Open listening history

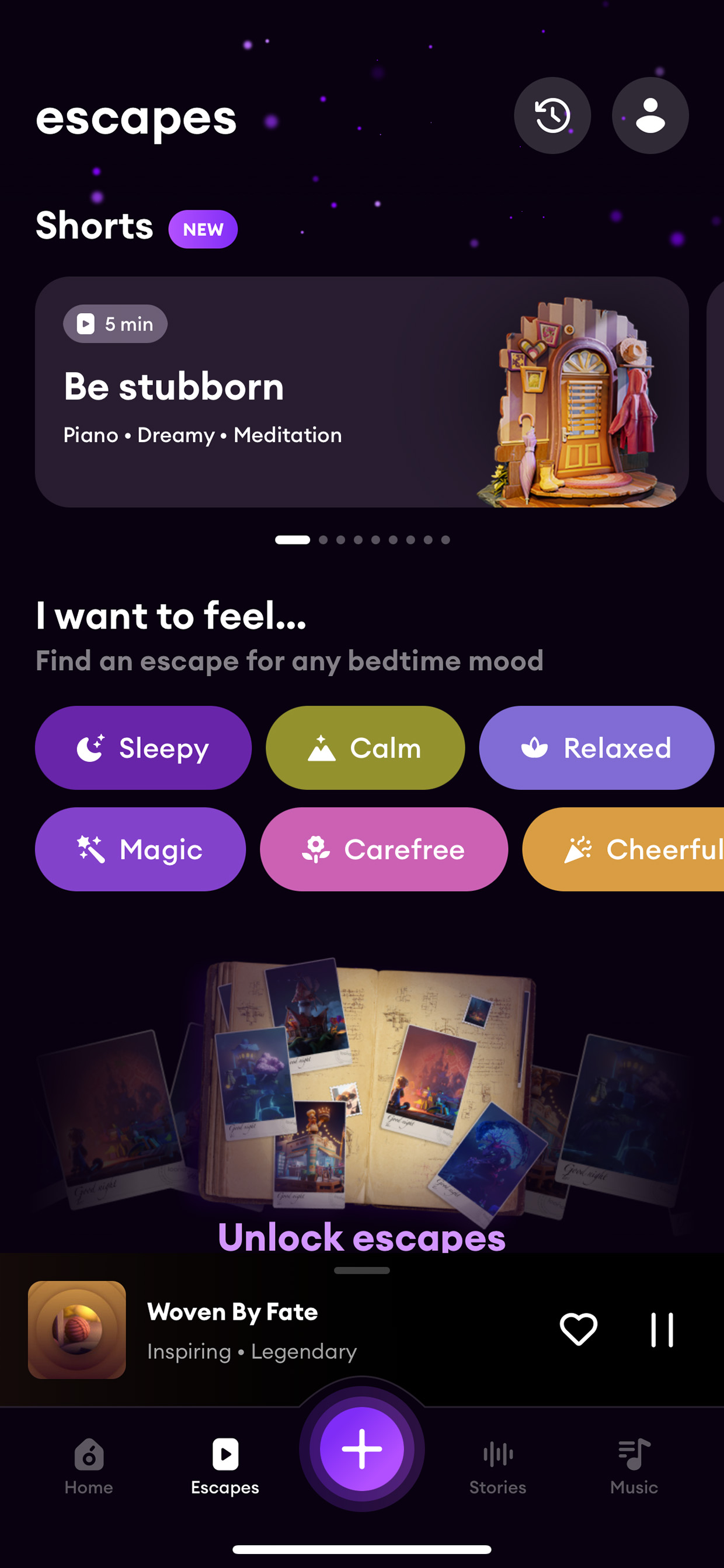tap(552, 116)
